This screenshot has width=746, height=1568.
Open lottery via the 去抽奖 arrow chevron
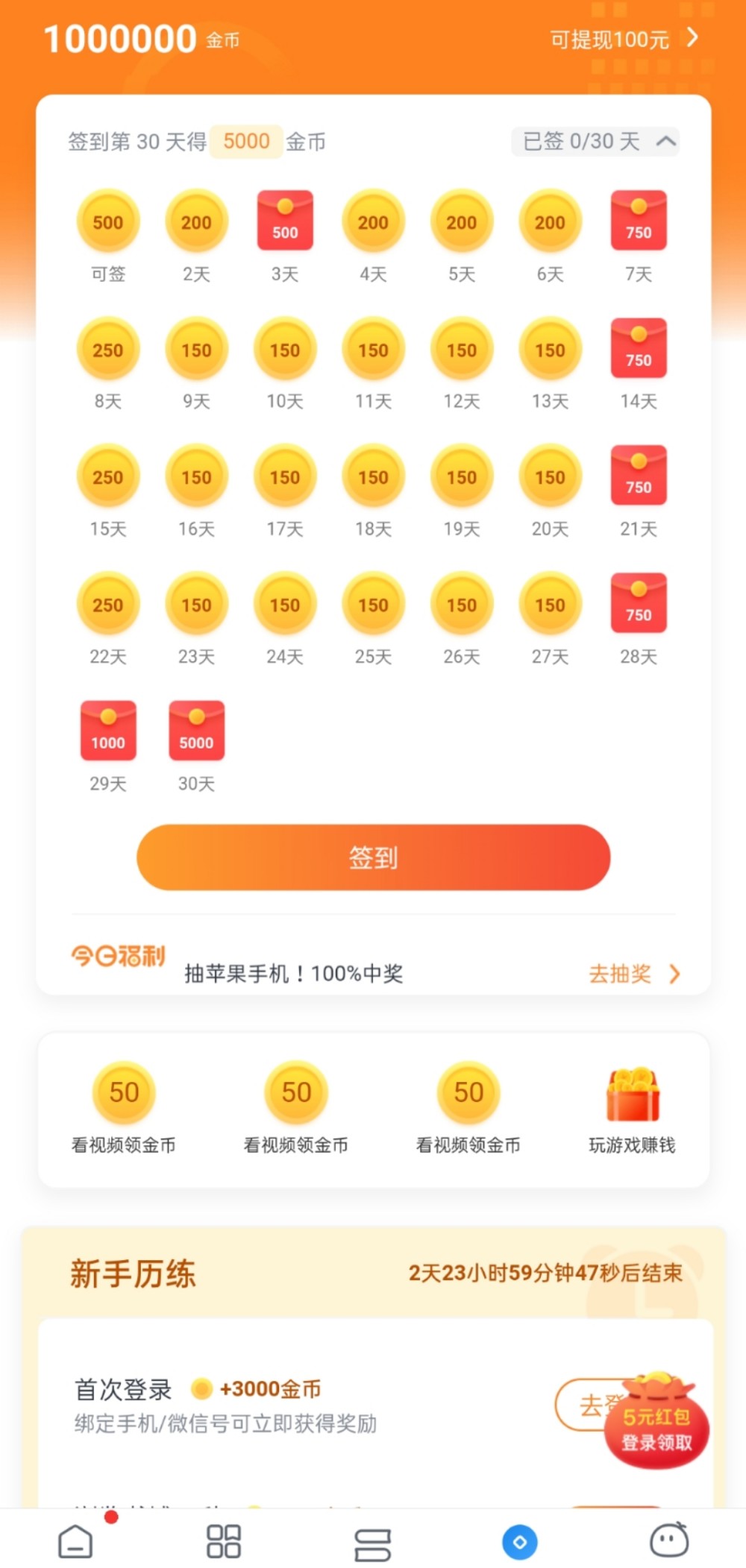tap(675, 974)
